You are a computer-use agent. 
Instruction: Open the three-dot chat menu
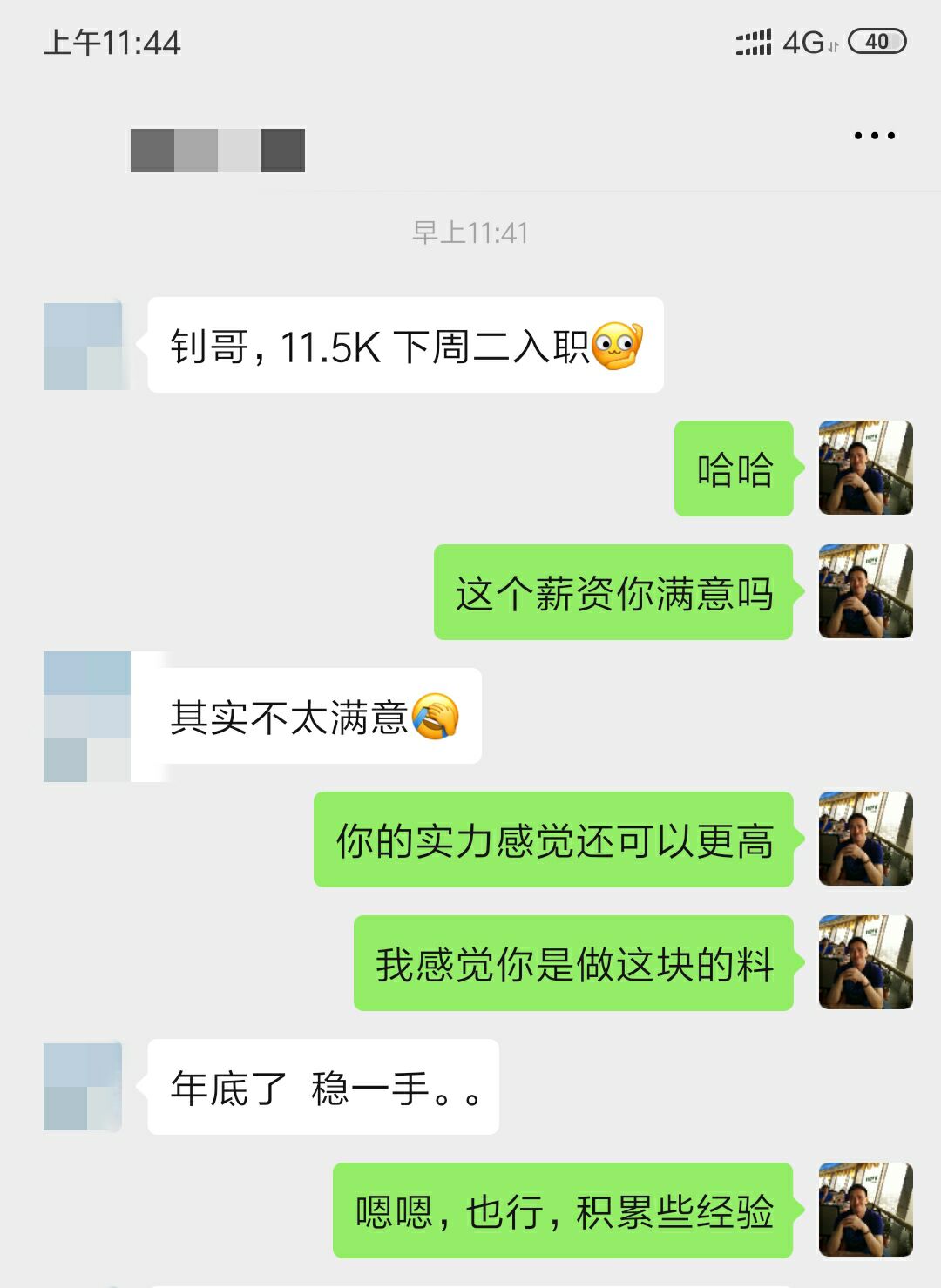tap(874, 136)
